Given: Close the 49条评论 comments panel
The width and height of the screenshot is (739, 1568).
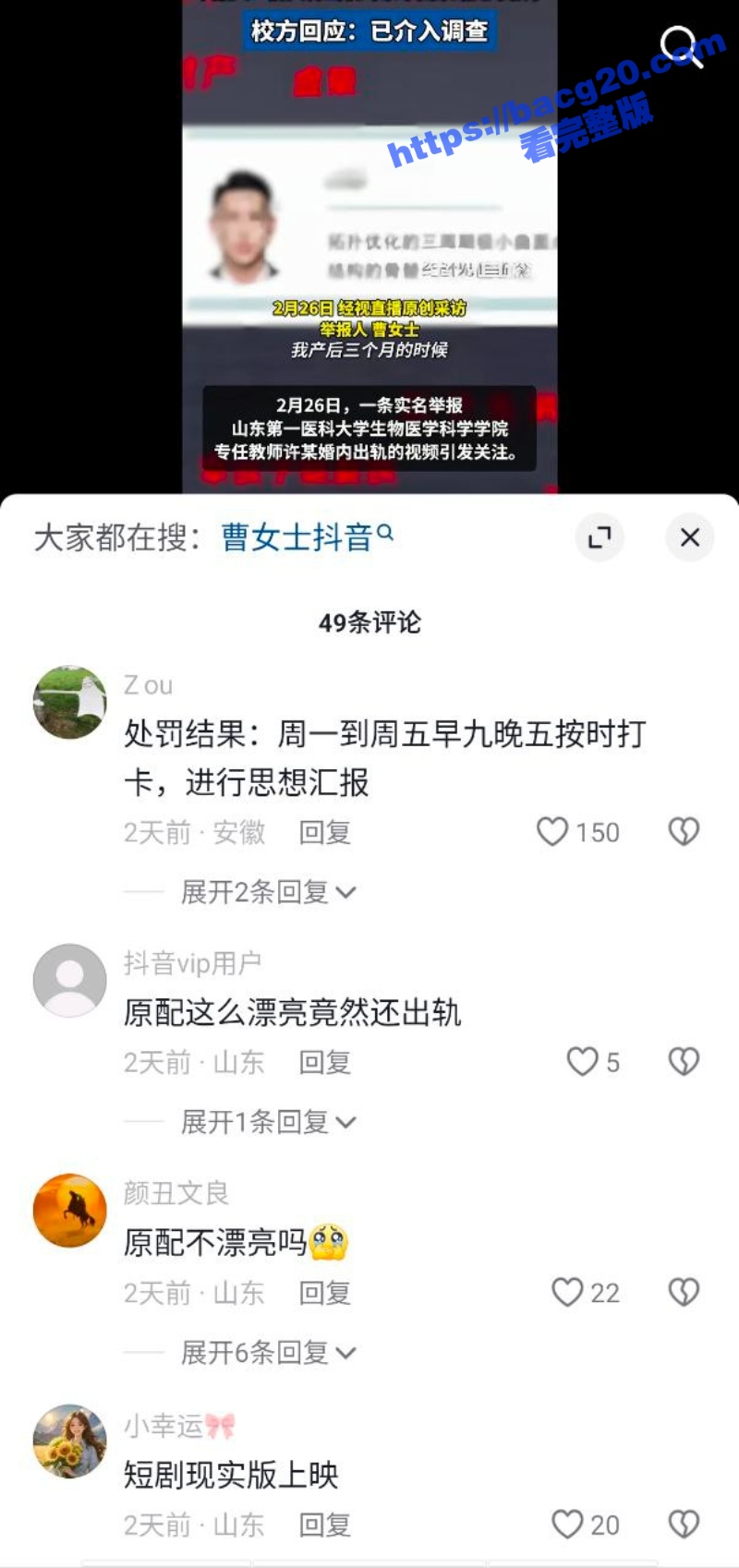Looking at the screenshot, I should click(689, 537).
